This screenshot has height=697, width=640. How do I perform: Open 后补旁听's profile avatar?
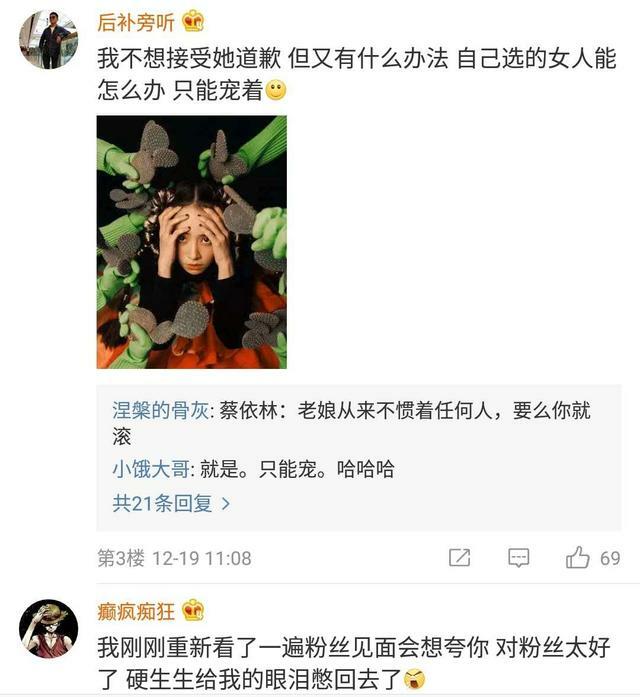coord(48,40)
